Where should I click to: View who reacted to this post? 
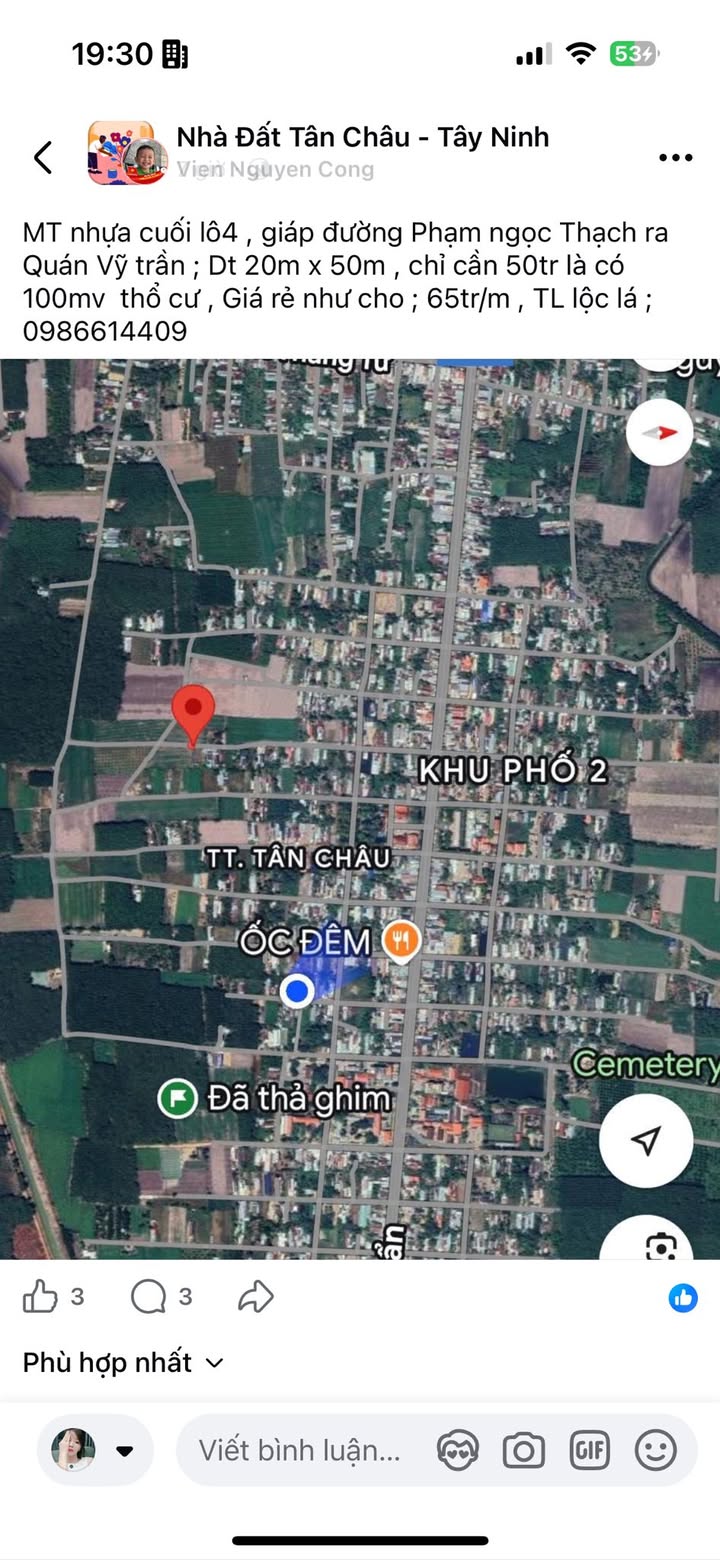pyautogui.click(x=683, y=1298)
